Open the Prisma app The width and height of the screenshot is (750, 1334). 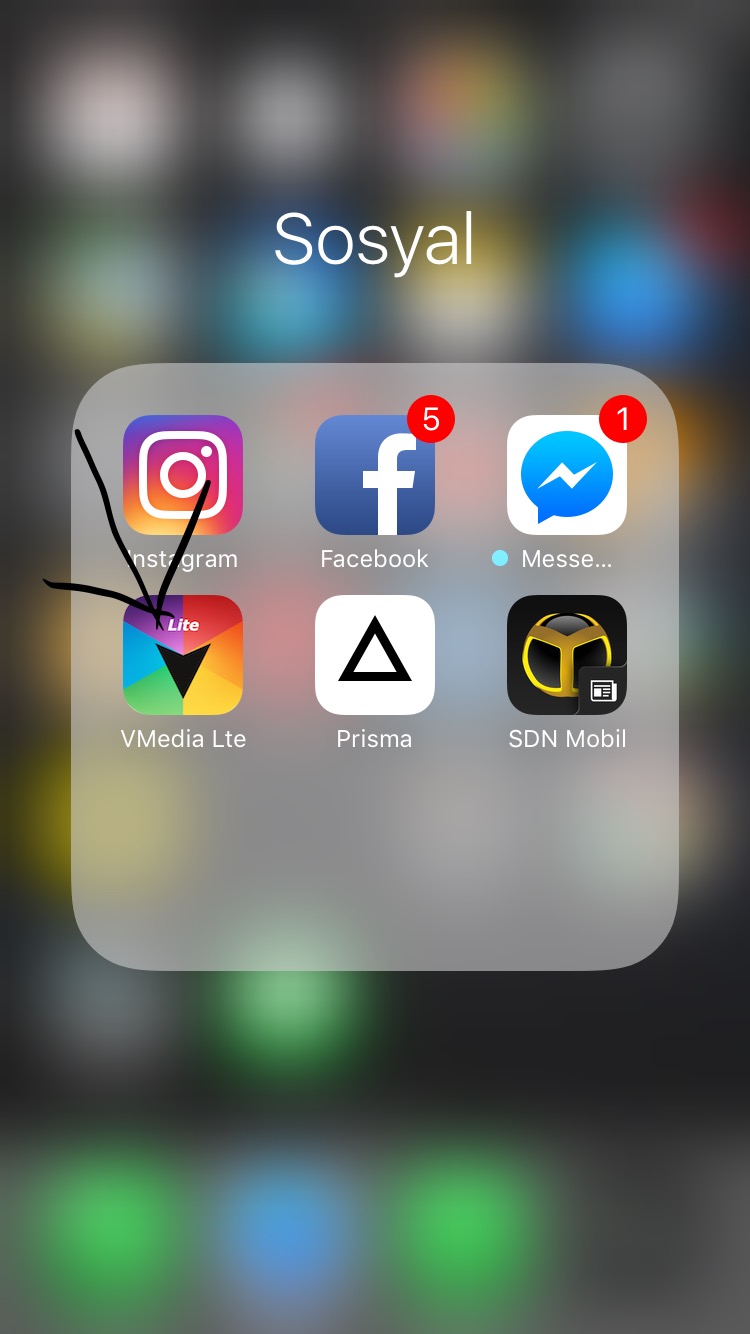coord(374,655)
